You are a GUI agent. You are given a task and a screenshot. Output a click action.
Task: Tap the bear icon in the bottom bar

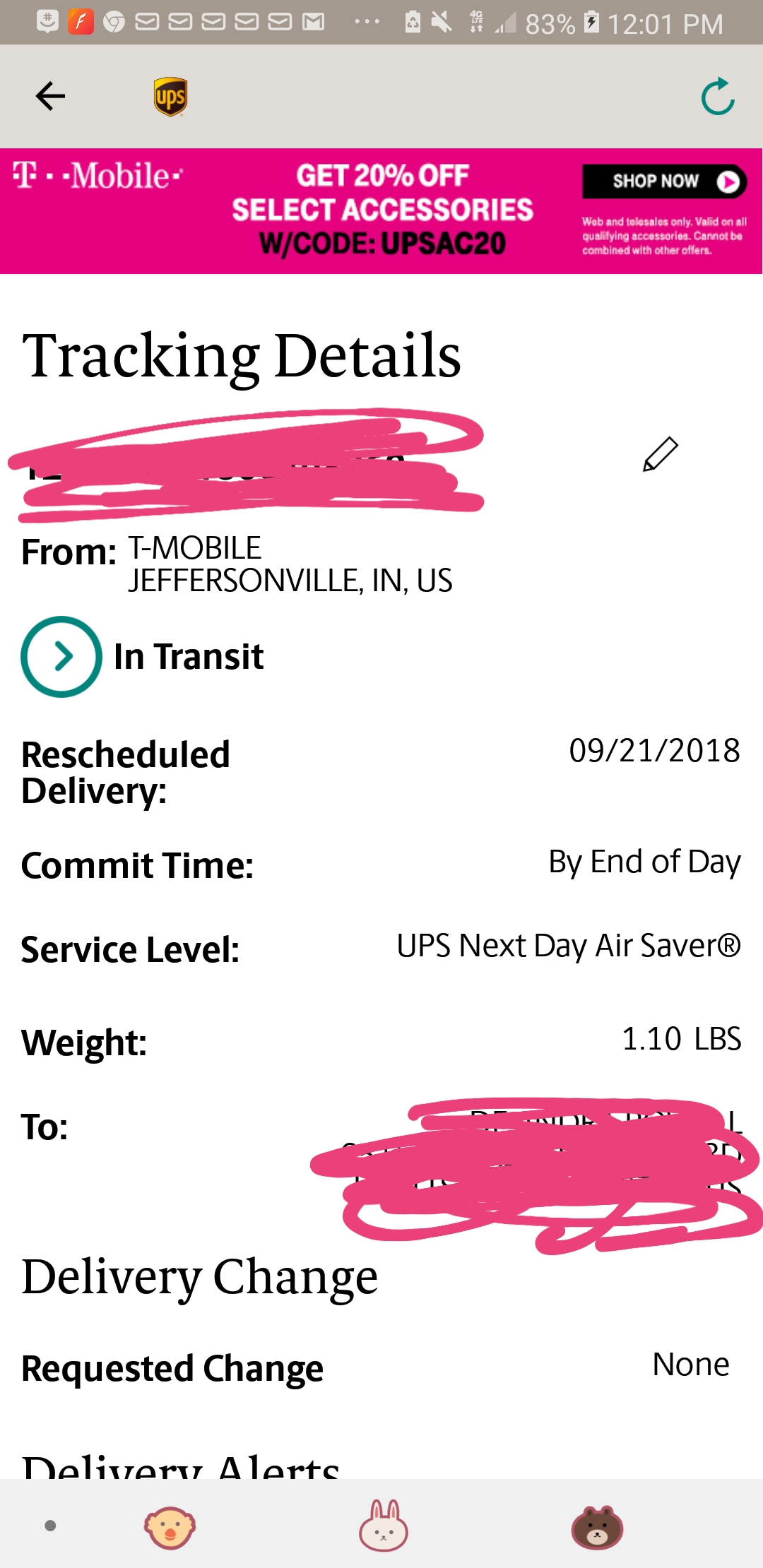(x=597, y=1528)
